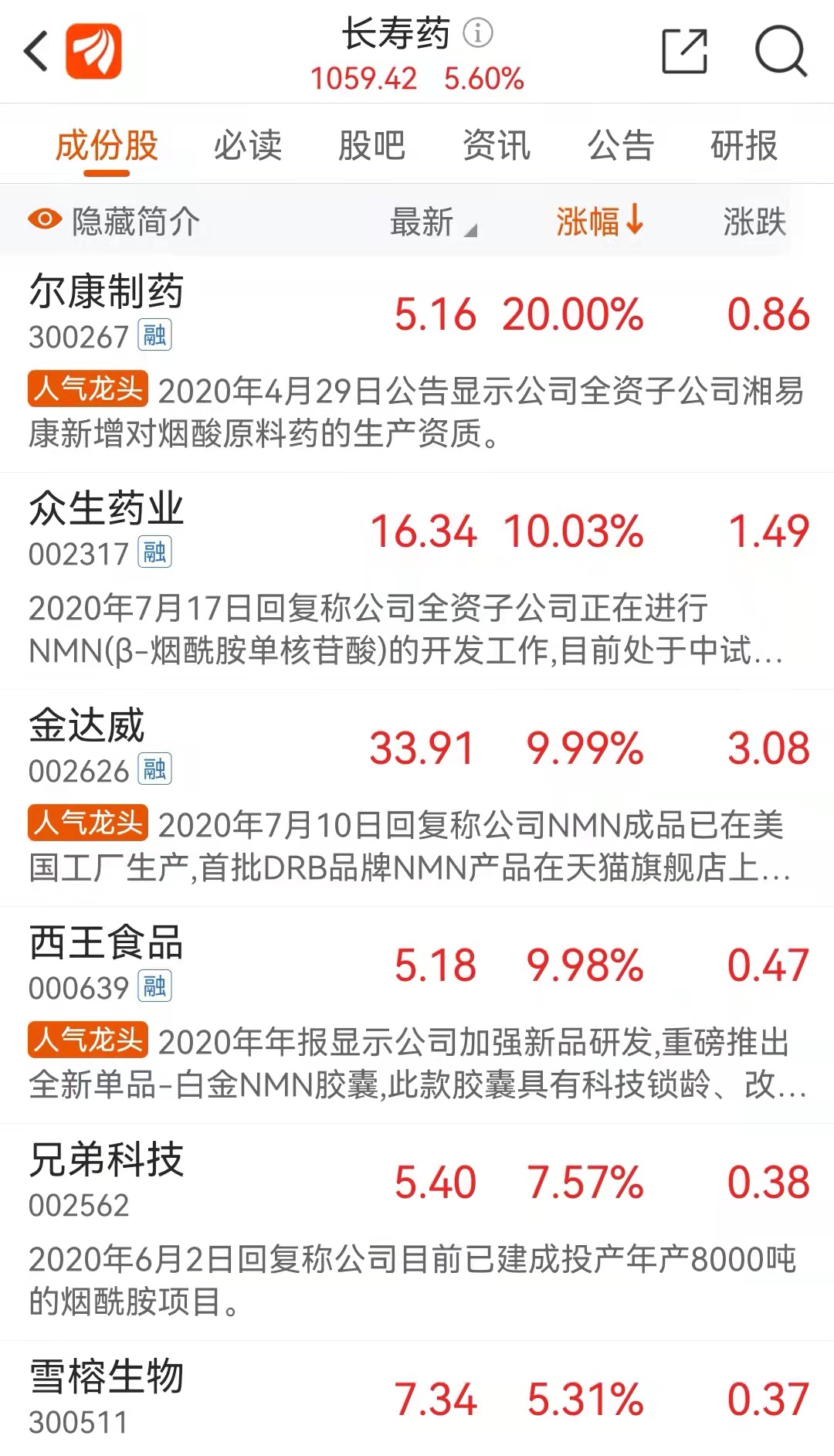Sort the list by 涨幅
Image resolution: width=834 pixels, height=1456 pixels.
[600, 221]
